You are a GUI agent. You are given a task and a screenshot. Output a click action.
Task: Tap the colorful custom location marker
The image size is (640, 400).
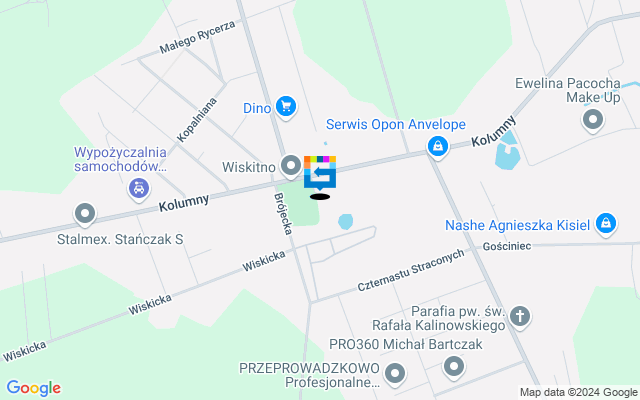pyautogui.click(x=320, y=172)
